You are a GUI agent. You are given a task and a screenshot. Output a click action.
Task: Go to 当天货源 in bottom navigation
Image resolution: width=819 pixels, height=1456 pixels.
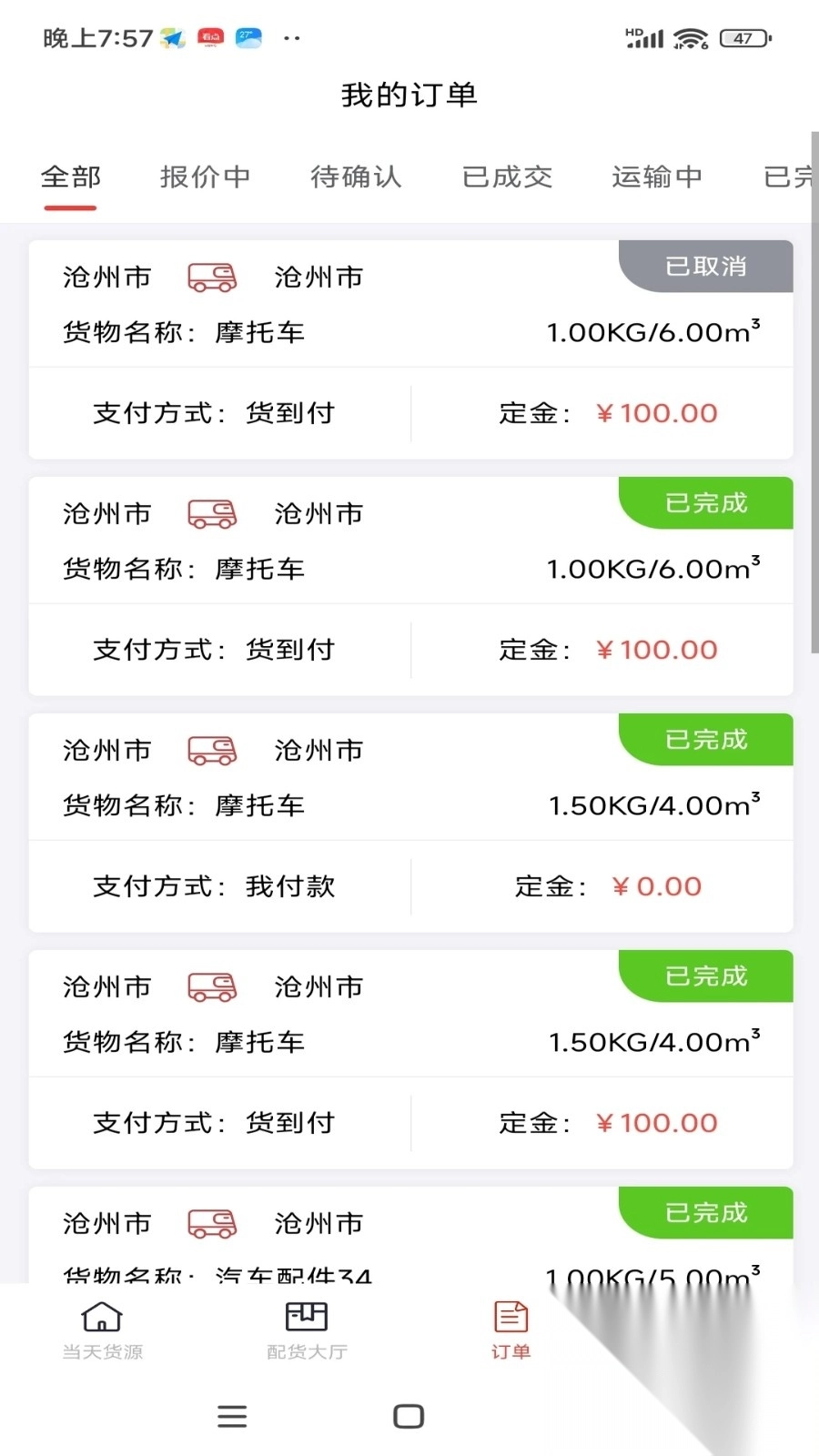click(102, 1330)
